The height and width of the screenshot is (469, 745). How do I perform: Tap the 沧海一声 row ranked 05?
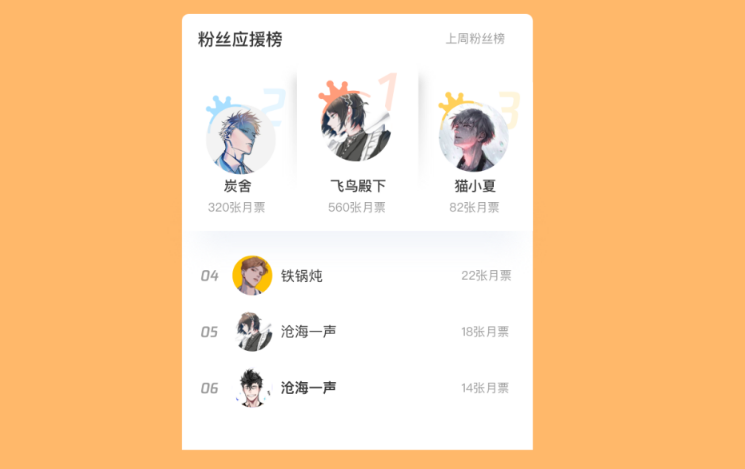[356, 332]
